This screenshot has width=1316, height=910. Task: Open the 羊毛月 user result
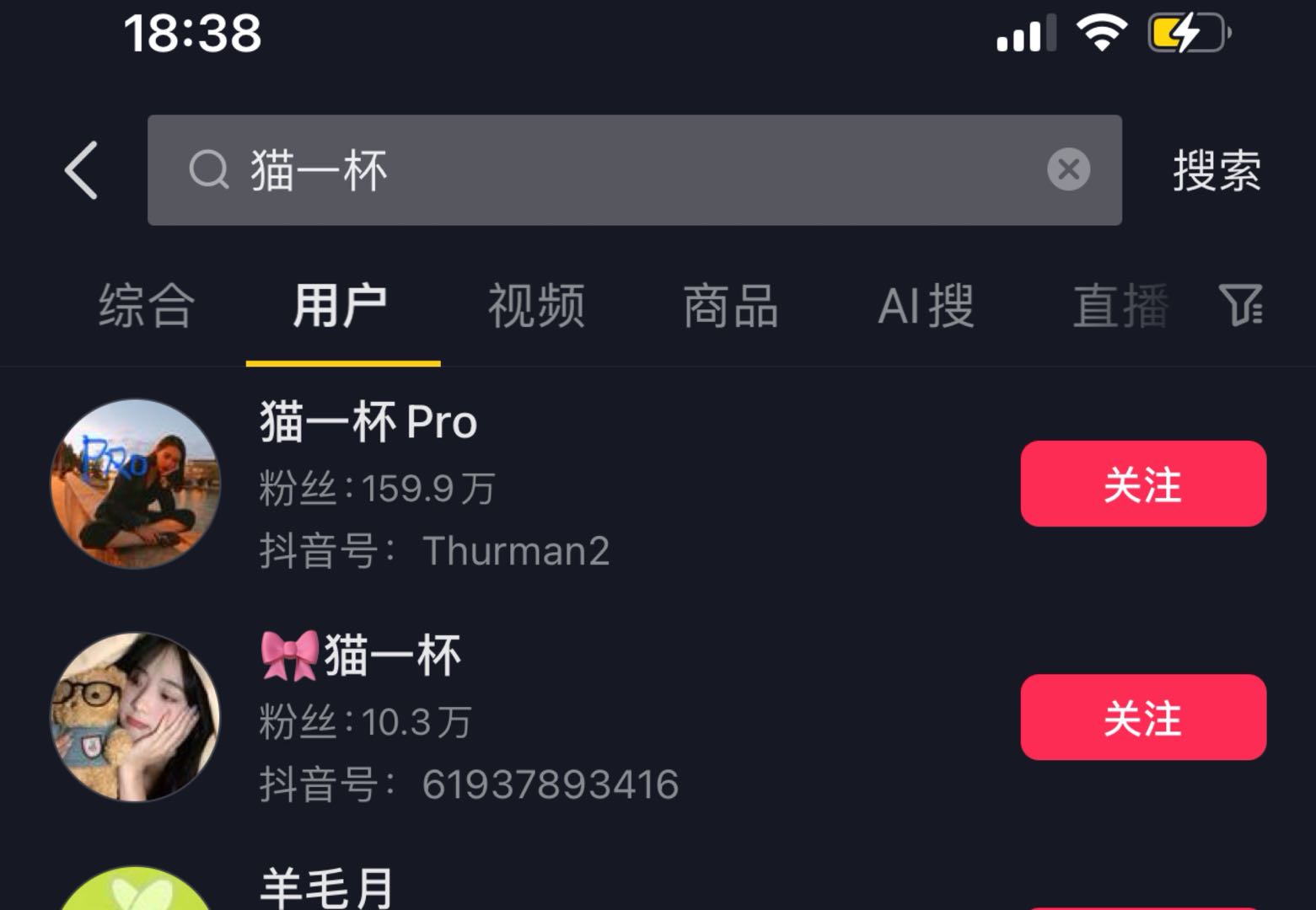pyautogui.click(x=327, y=889)
